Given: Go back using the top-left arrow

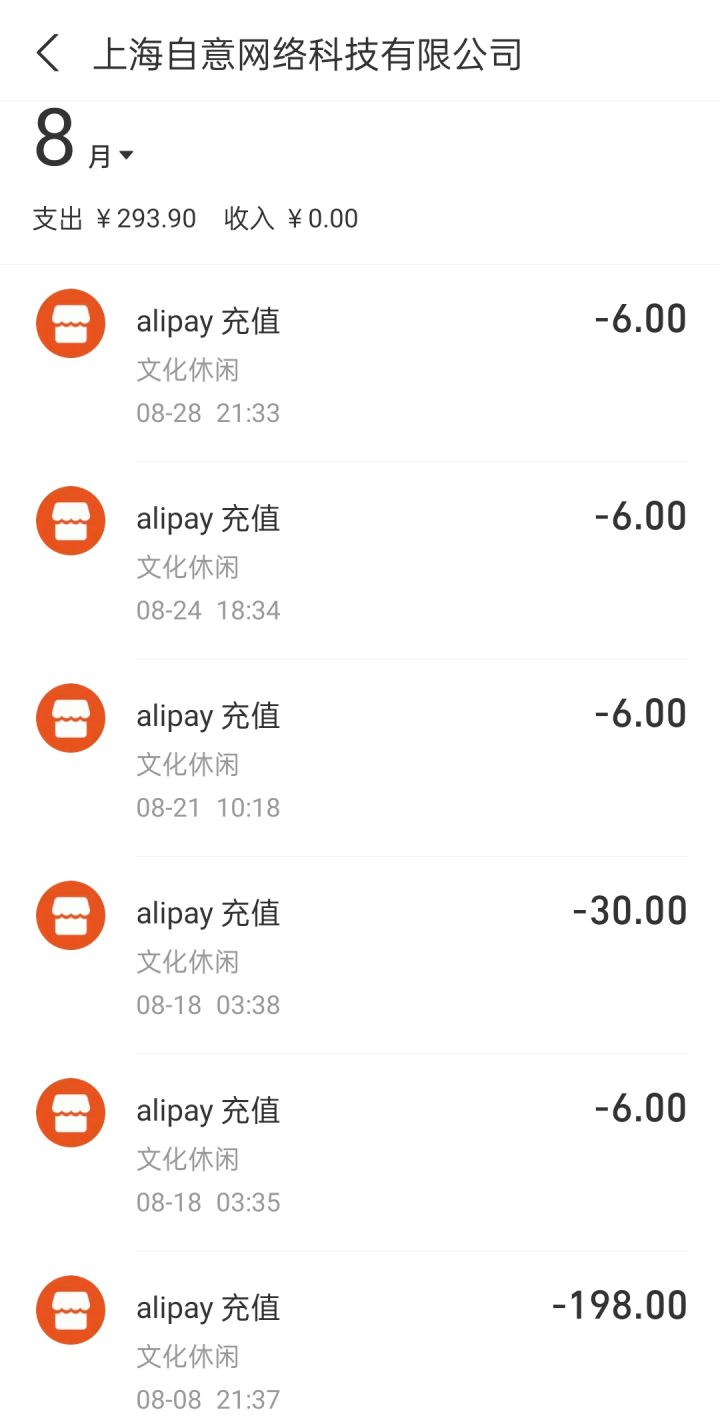Looking at the screenshot, I should click(x=48, y=53).
